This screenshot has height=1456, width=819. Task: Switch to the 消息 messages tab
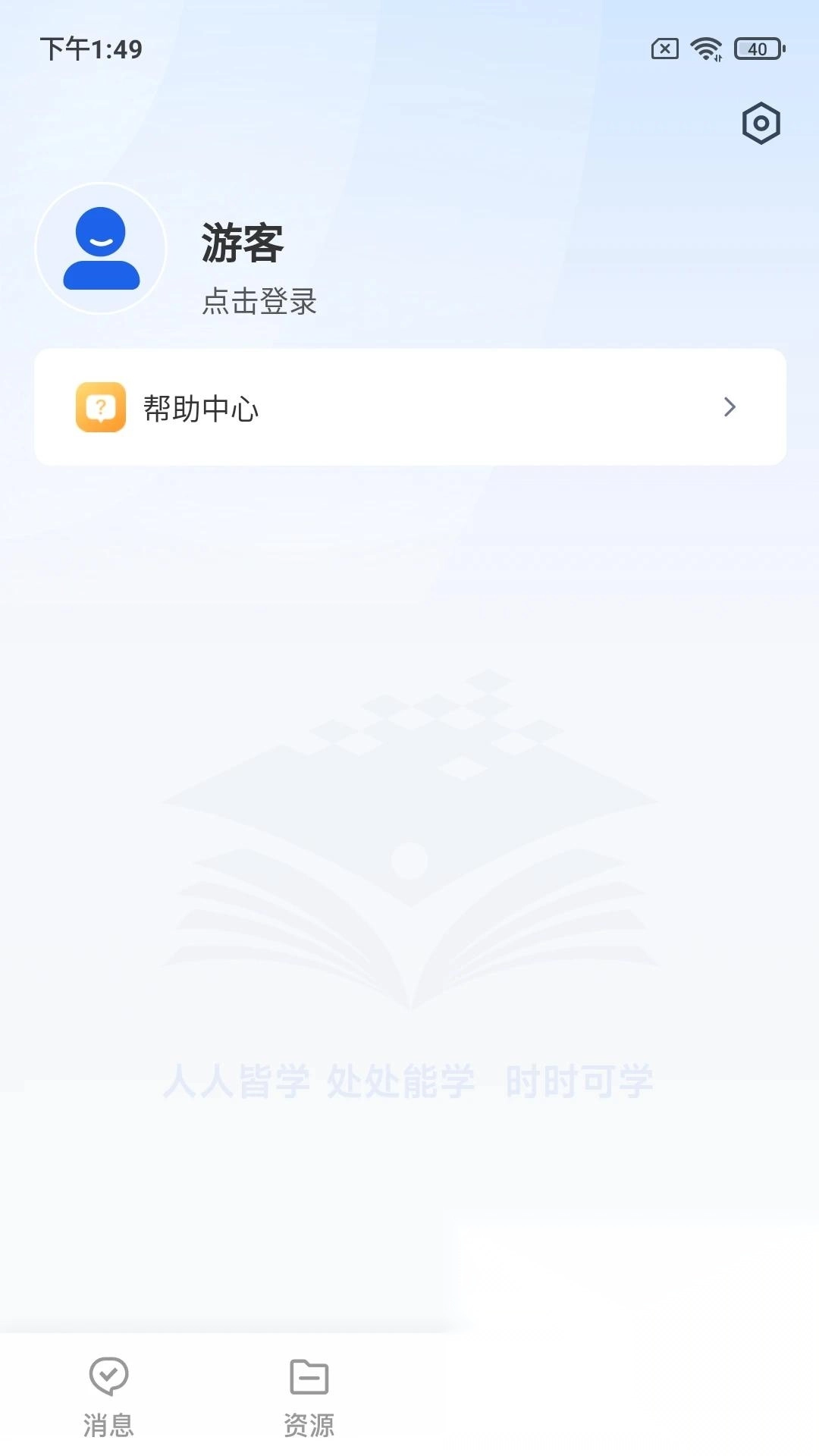pos(108,1397)
